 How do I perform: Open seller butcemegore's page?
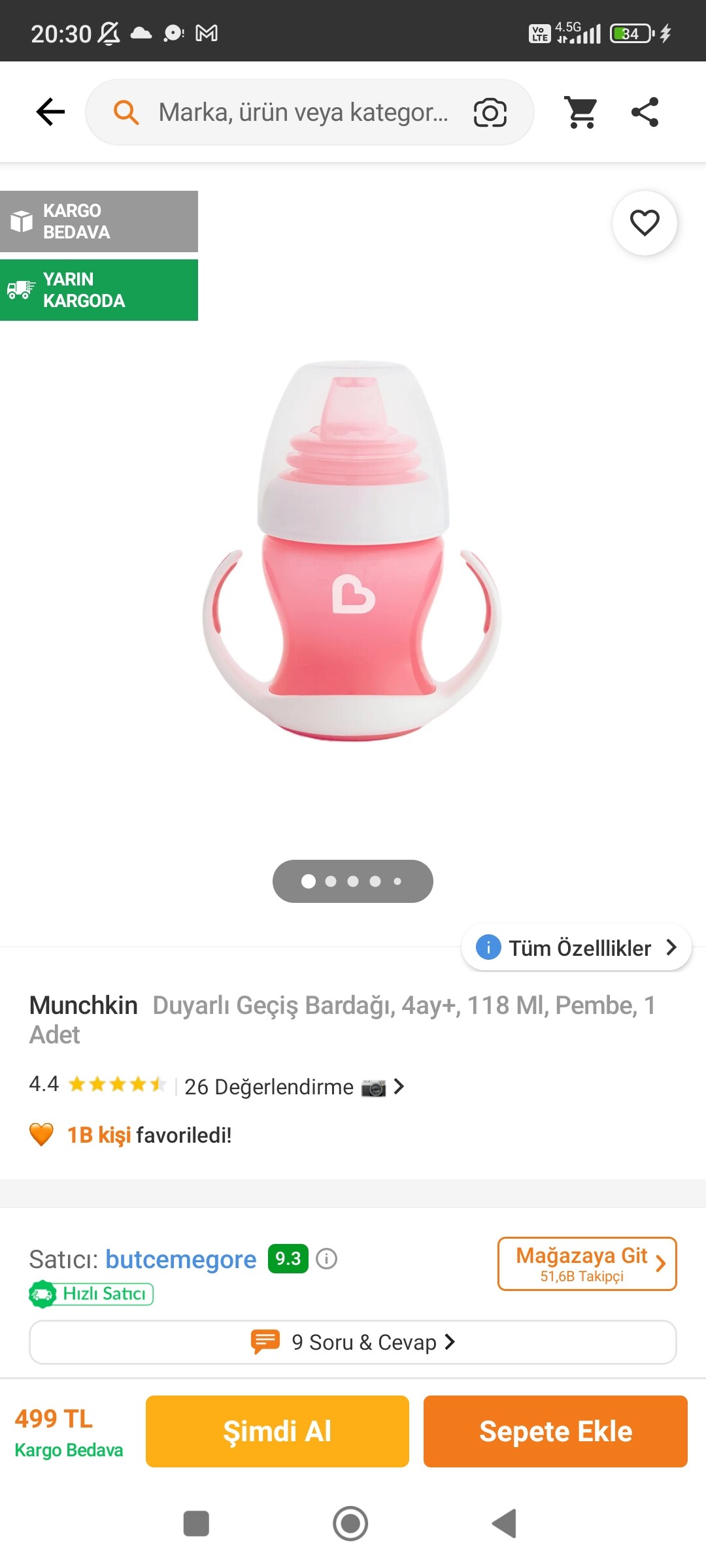coord(180,1259)
